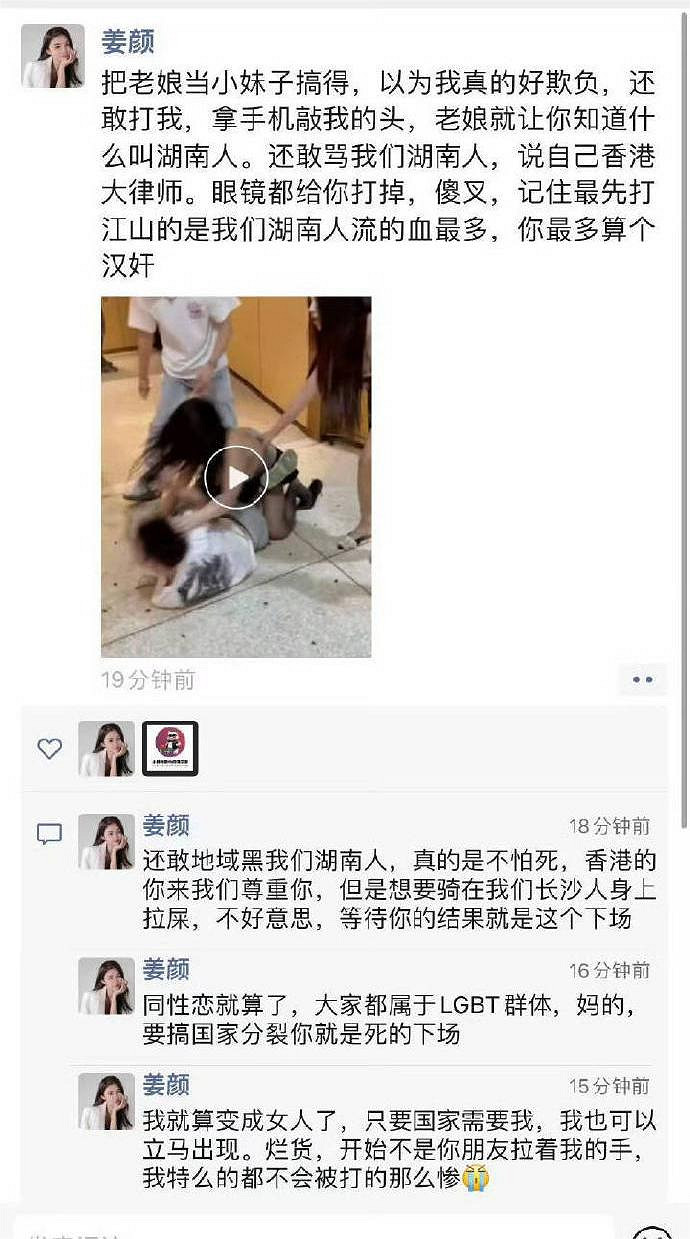Open 姜颜's profile photo at post top
The image size is (690, 1239).
pos(53,56)
